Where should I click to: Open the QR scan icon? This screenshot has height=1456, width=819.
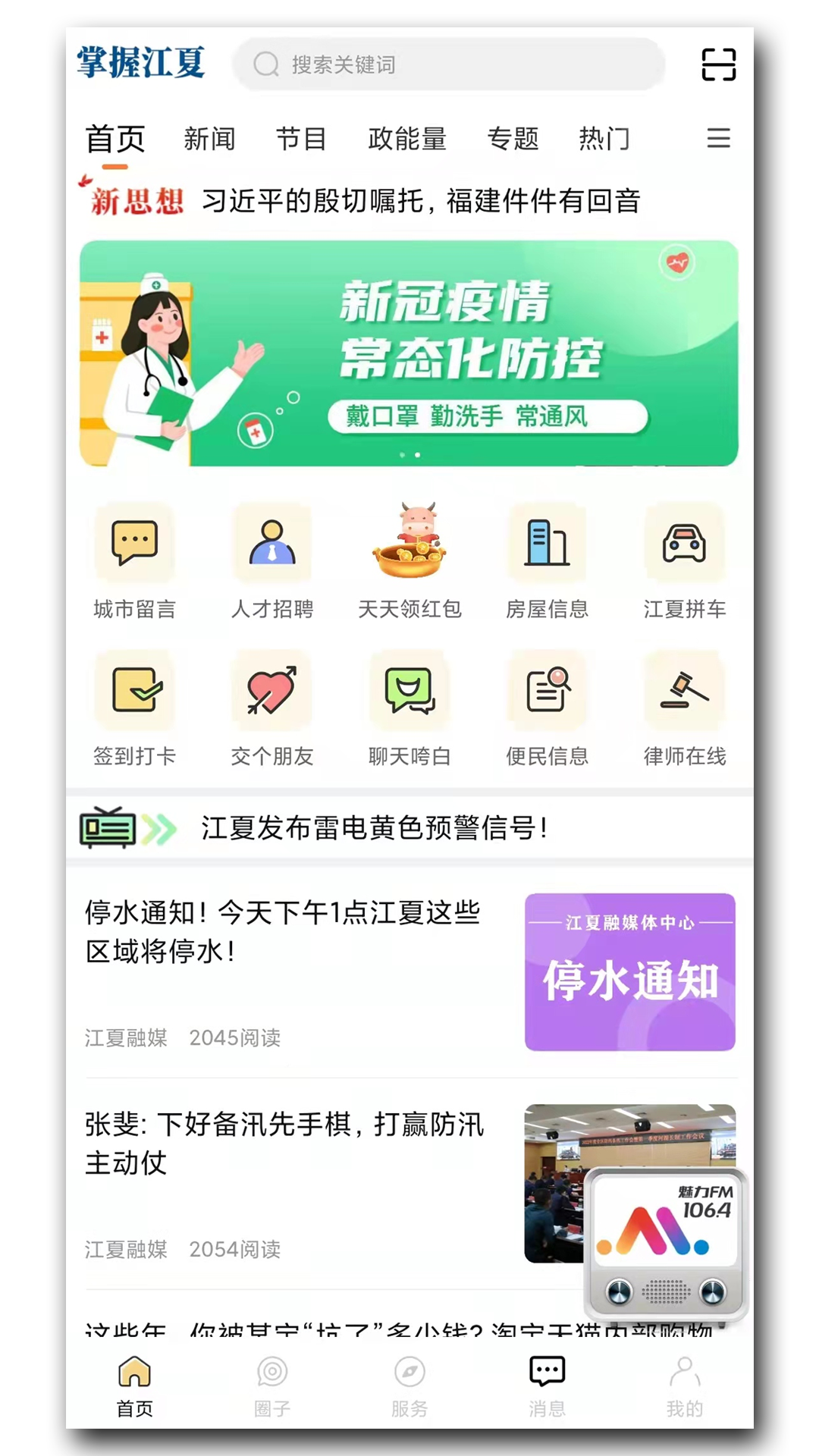pos(718,64)
